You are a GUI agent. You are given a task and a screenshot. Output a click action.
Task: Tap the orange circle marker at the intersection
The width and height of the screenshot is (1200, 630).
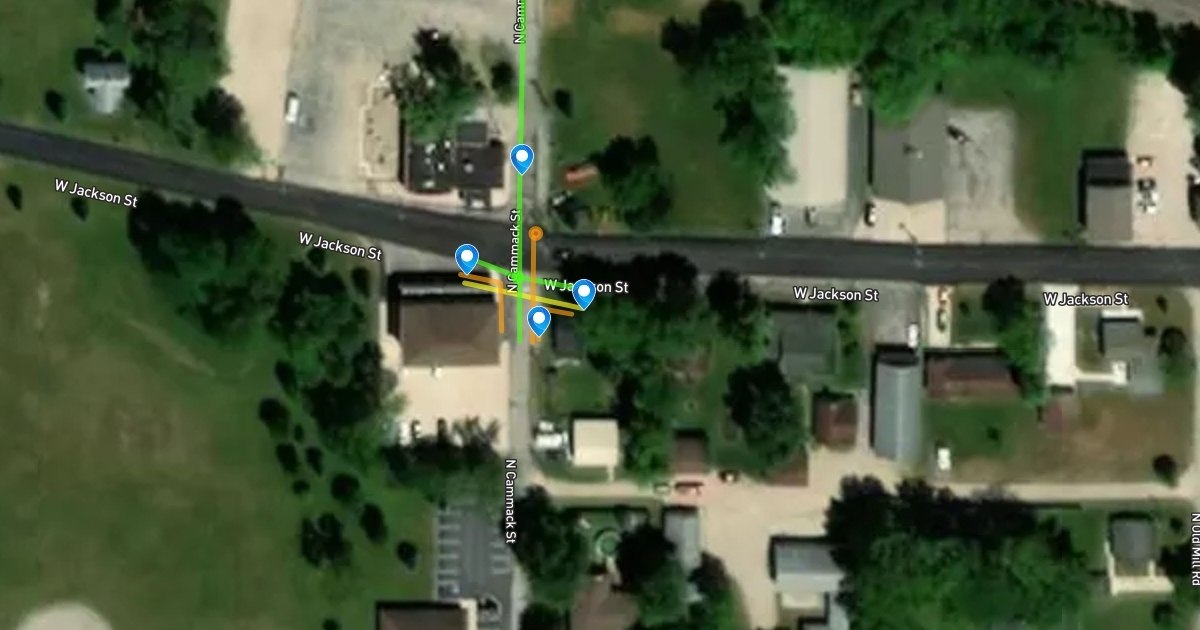click(x=536, y=233)
